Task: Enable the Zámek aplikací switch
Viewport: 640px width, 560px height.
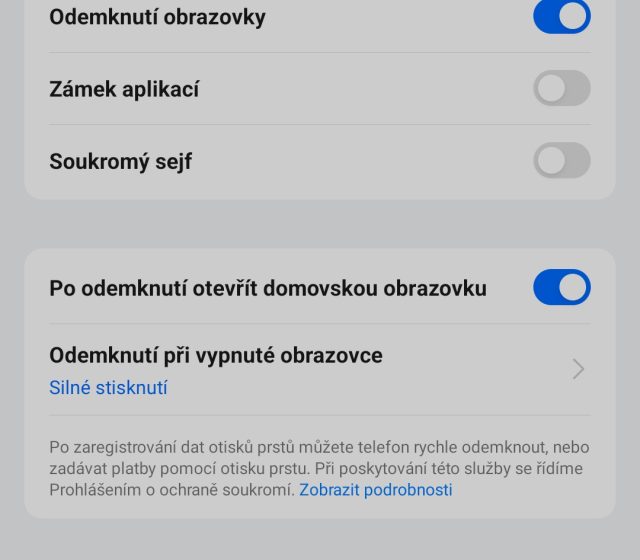Action: (x=561, y=89)
